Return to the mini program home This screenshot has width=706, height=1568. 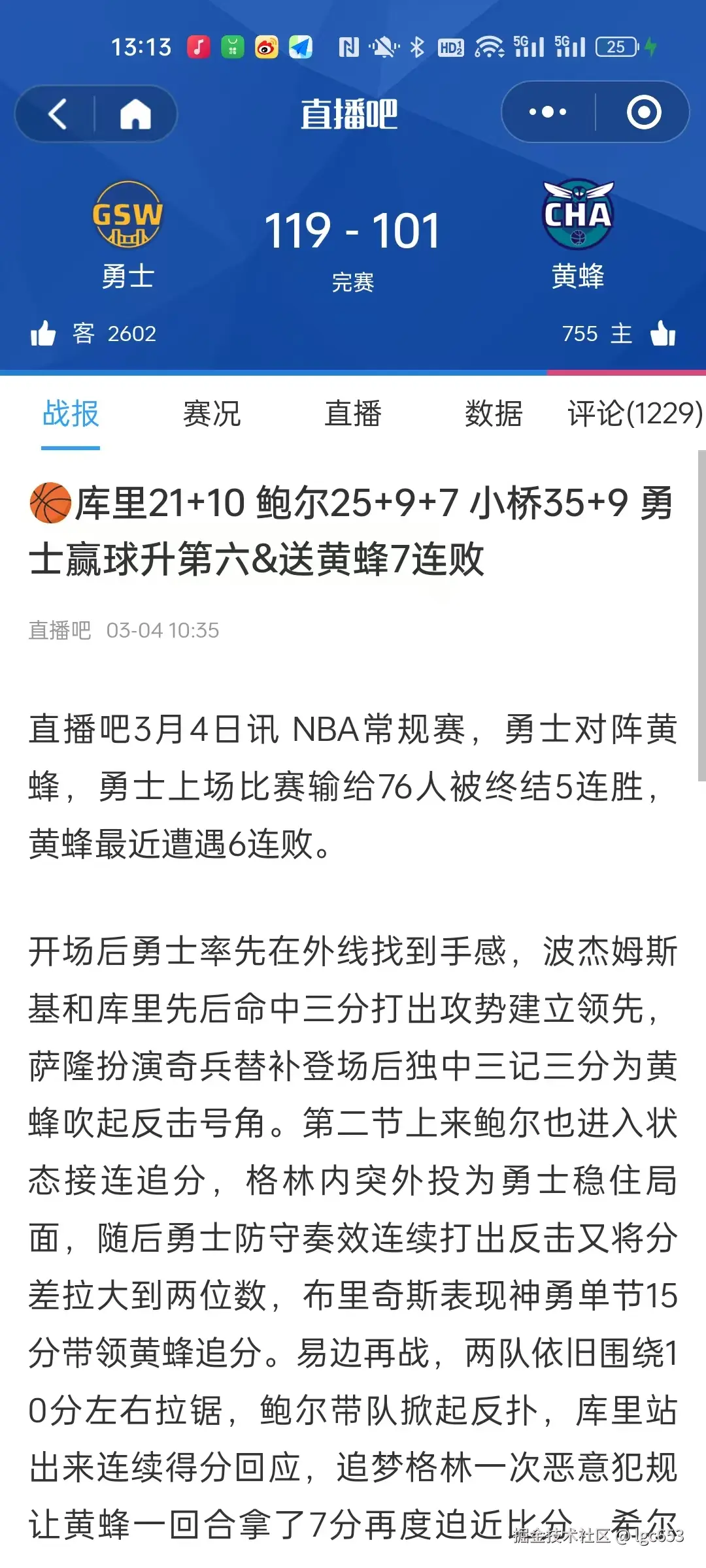(135, 114)
